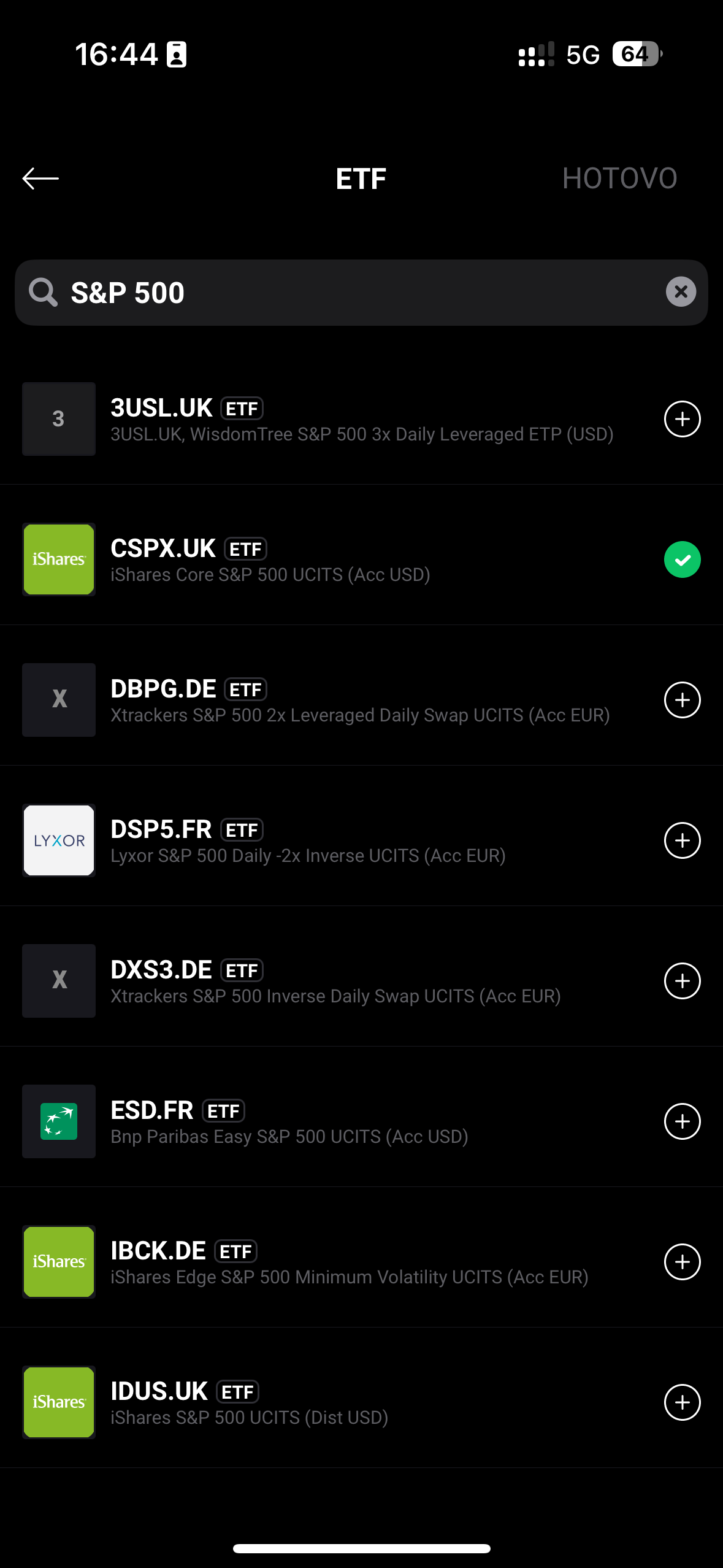Click the iShares logo next to CSPX.UK
This screenshot has width=723, height=1568.
point(58,559)
